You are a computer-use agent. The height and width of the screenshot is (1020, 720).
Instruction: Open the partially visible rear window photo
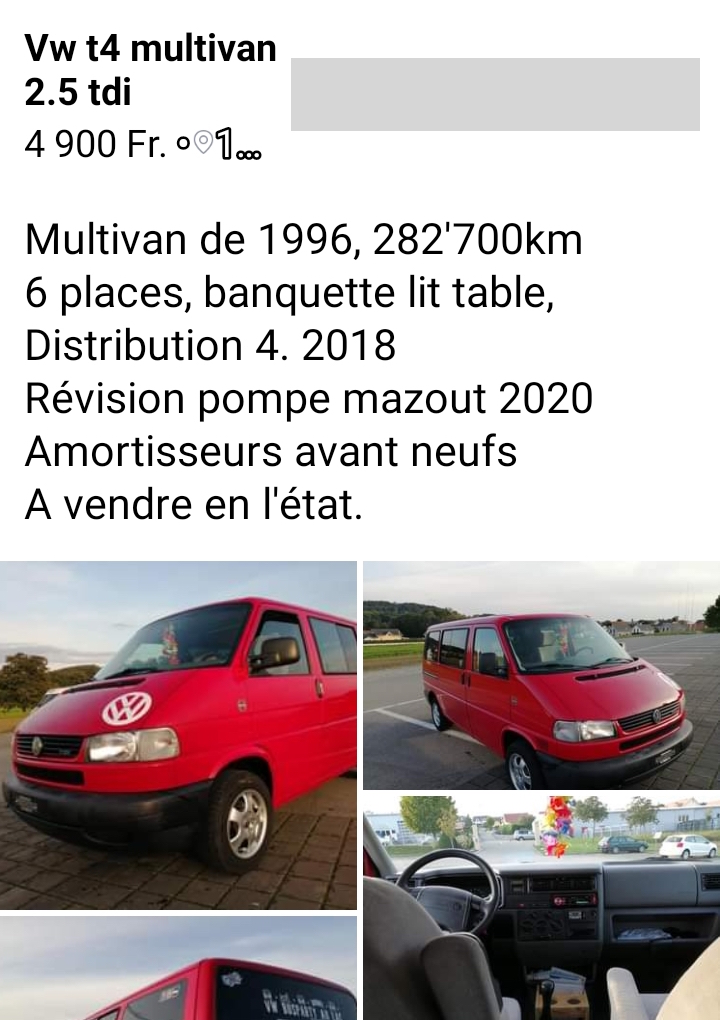click(178, 970)
